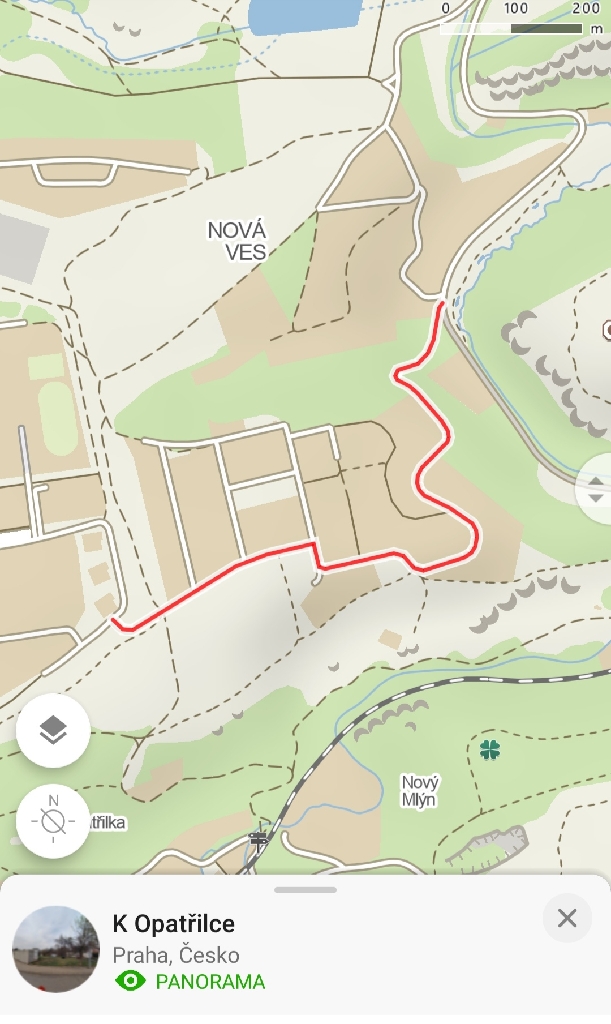611x1024 pixels.
Task: Tap the compass orientation button
Action: (53, 822)
